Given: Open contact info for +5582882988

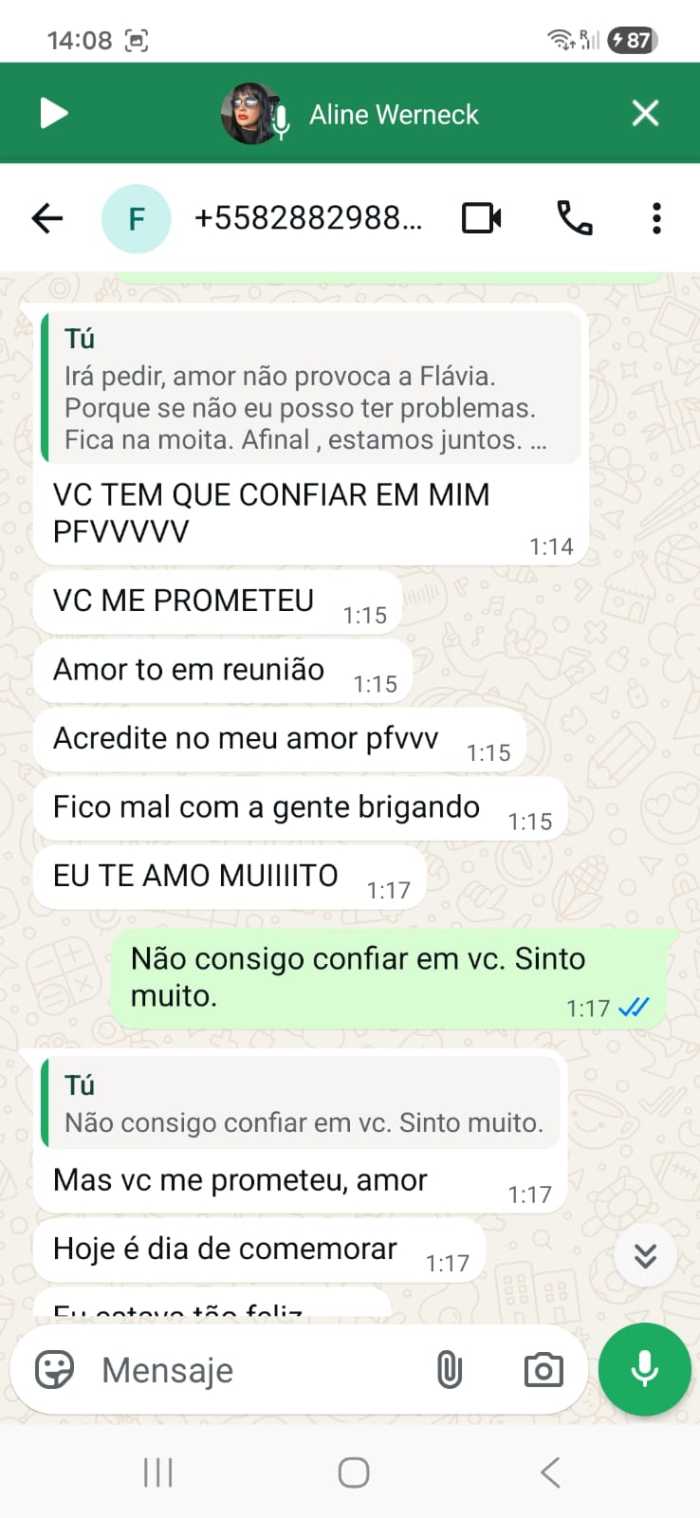Looking at the screenshot, I should tap(308, 218).
